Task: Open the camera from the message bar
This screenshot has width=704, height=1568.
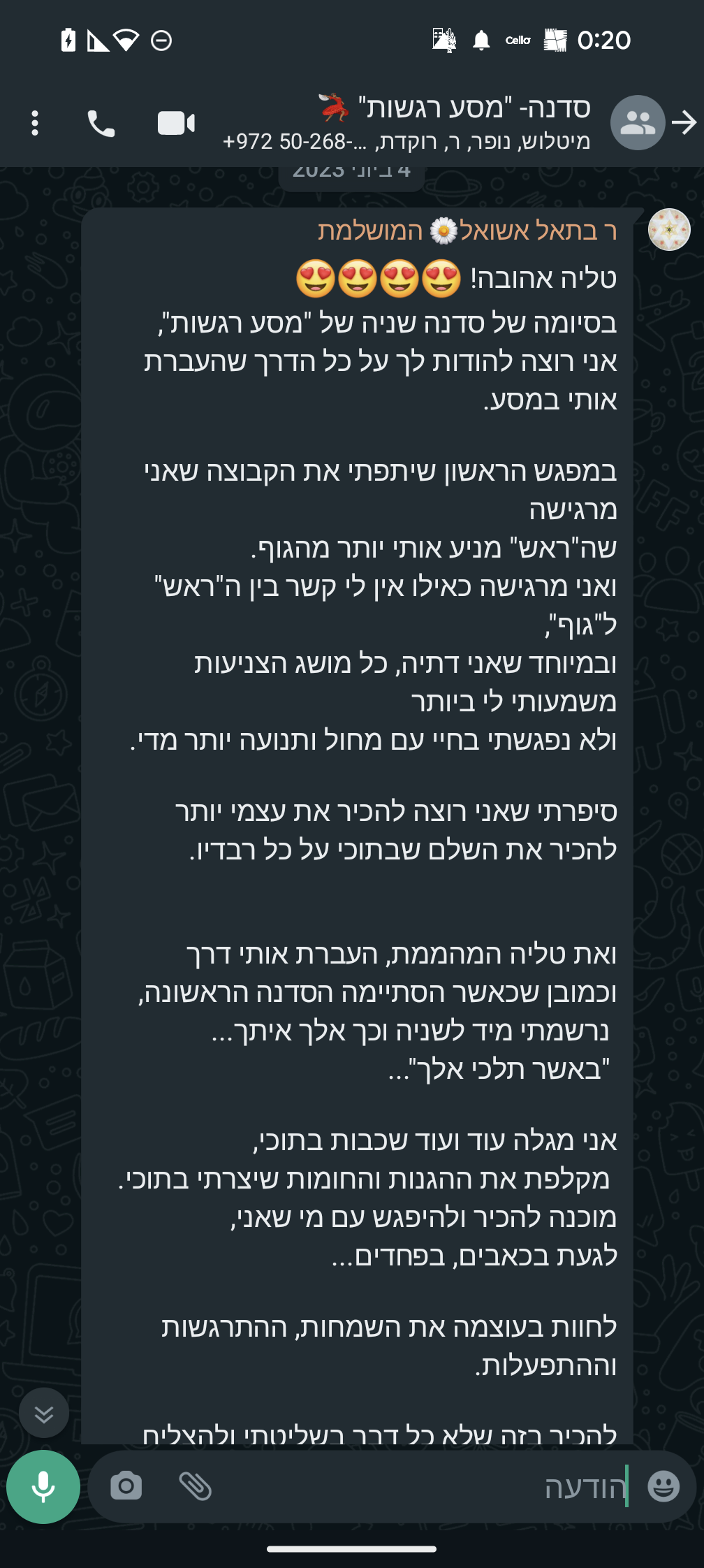Action: point(126,1486)
